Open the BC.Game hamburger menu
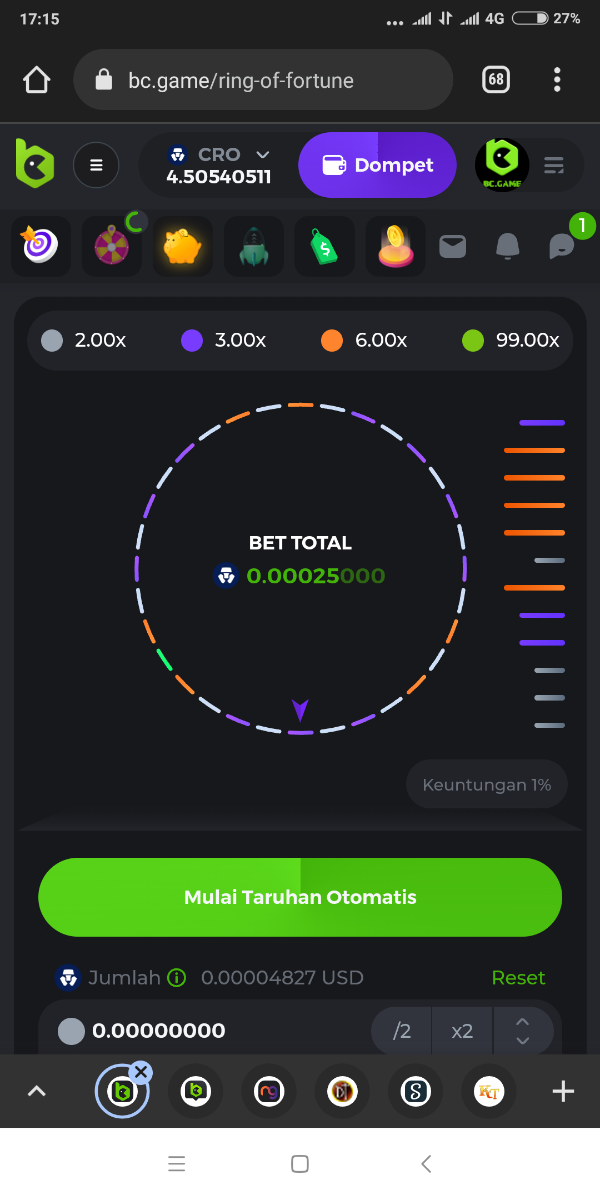The height and width of the screenshot is (1200, 600). [x=96, y=165]
